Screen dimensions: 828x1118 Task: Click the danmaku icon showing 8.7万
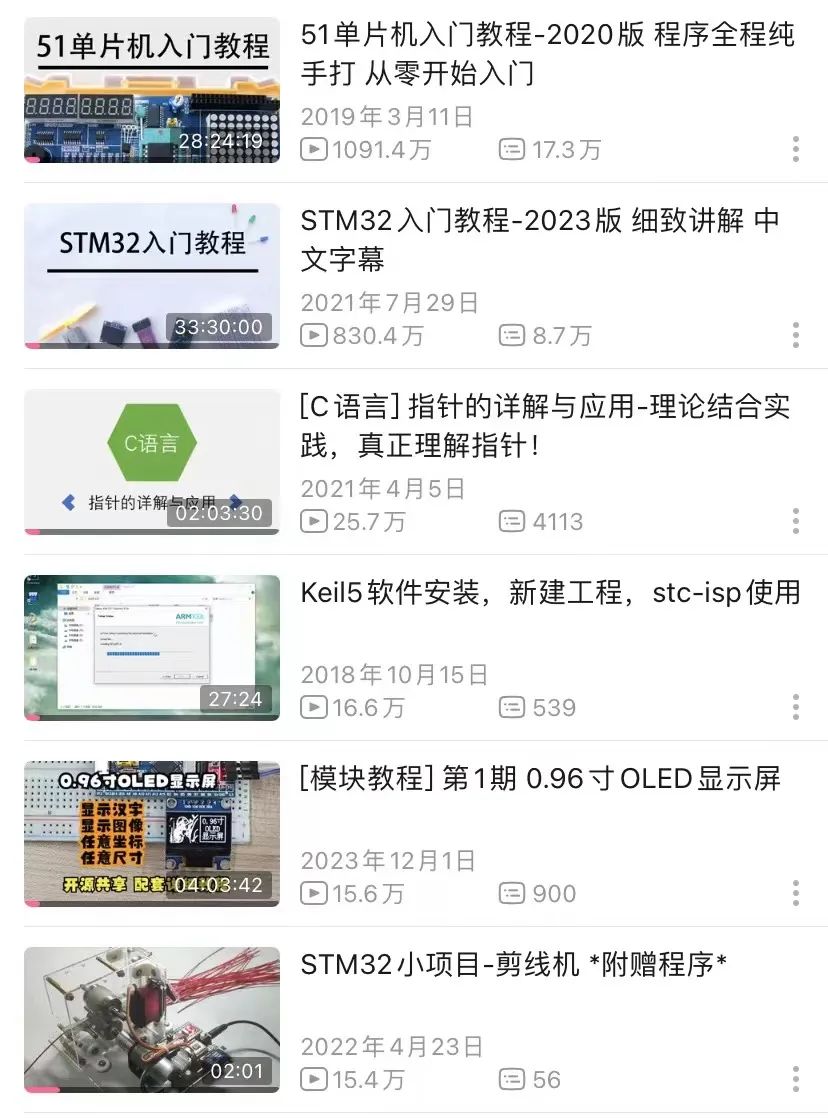tap(512, 333)
